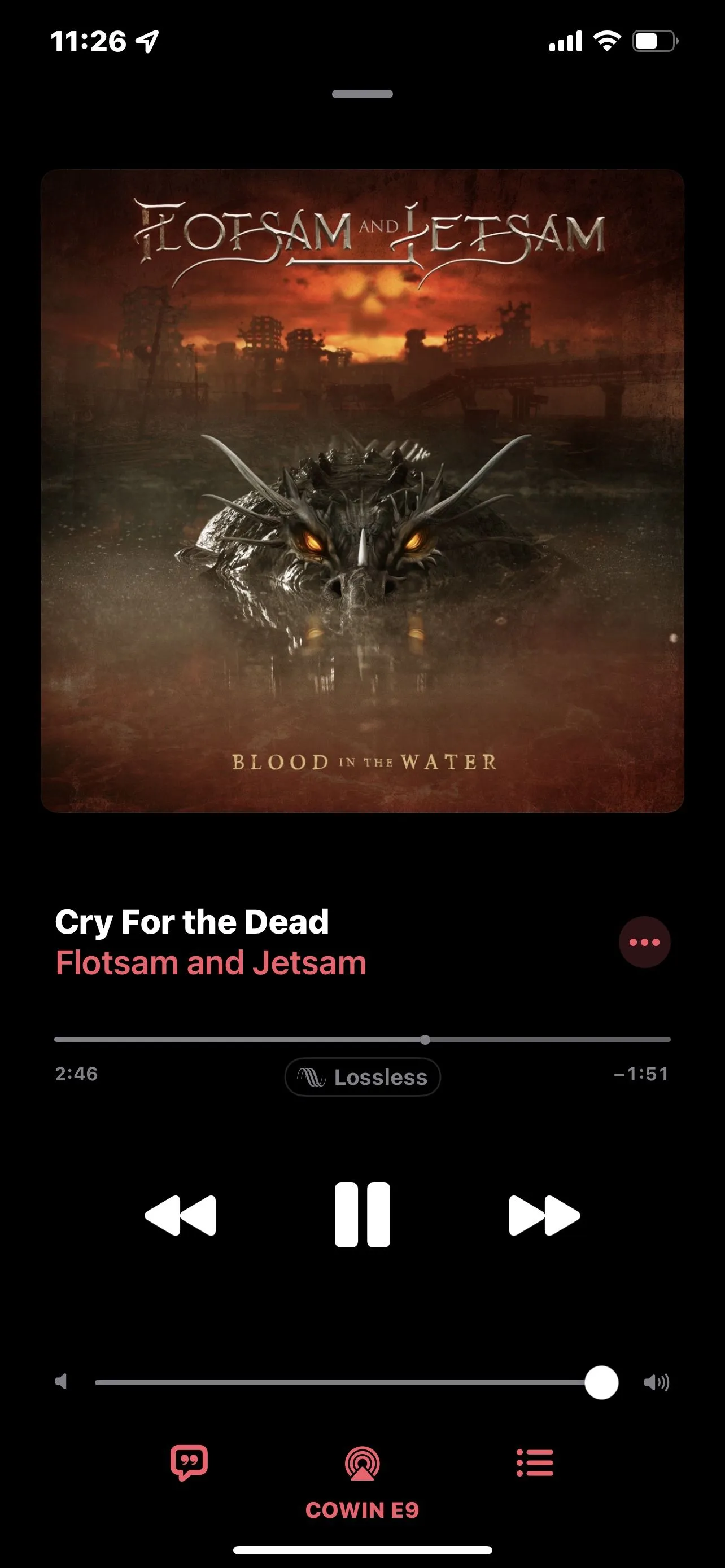This screenshot has height=1568, width=725.
Task: Open artist Flotsam and Jetsam
Action: [211, 963]
